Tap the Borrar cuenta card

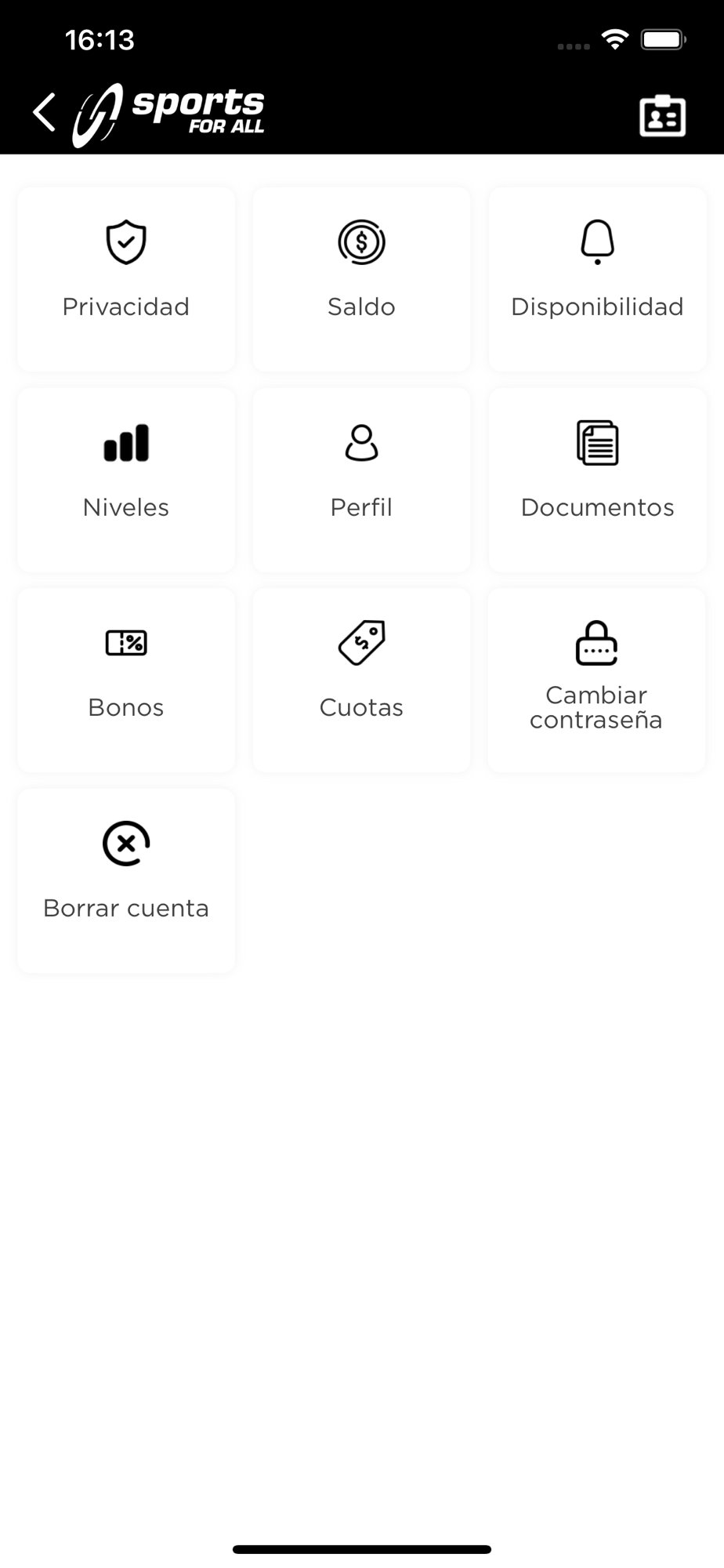coord(126,880)
